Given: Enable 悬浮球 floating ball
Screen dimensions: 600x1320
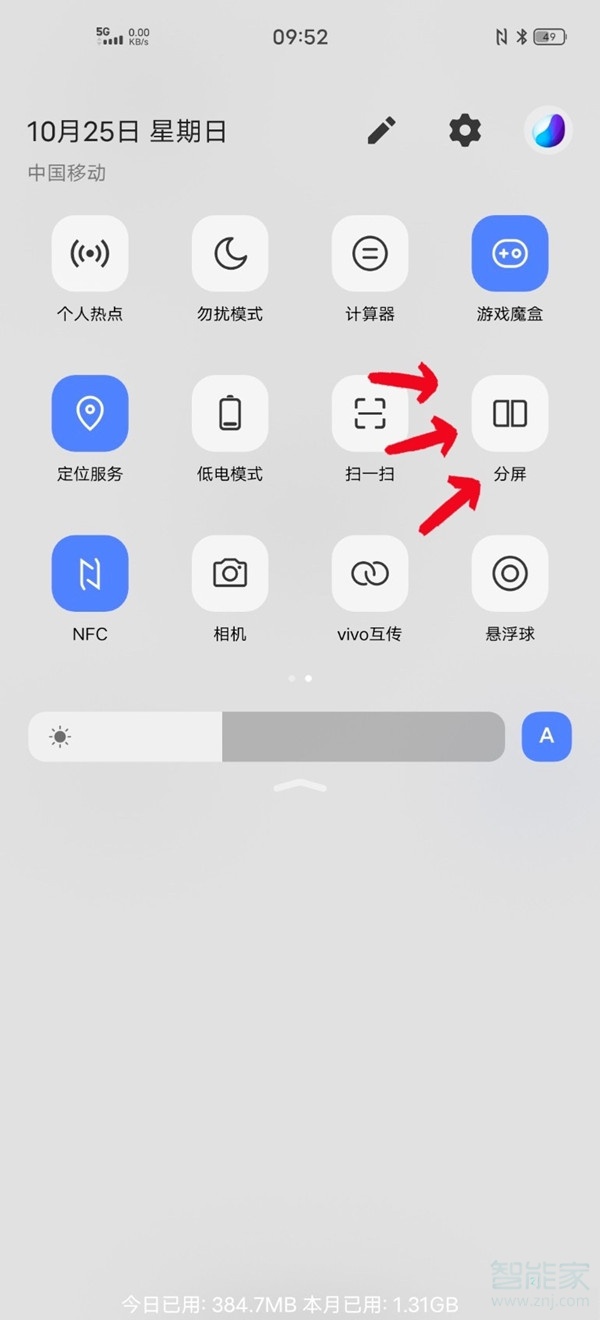Looking at the screenshot, I should click(x=510, y=573).
